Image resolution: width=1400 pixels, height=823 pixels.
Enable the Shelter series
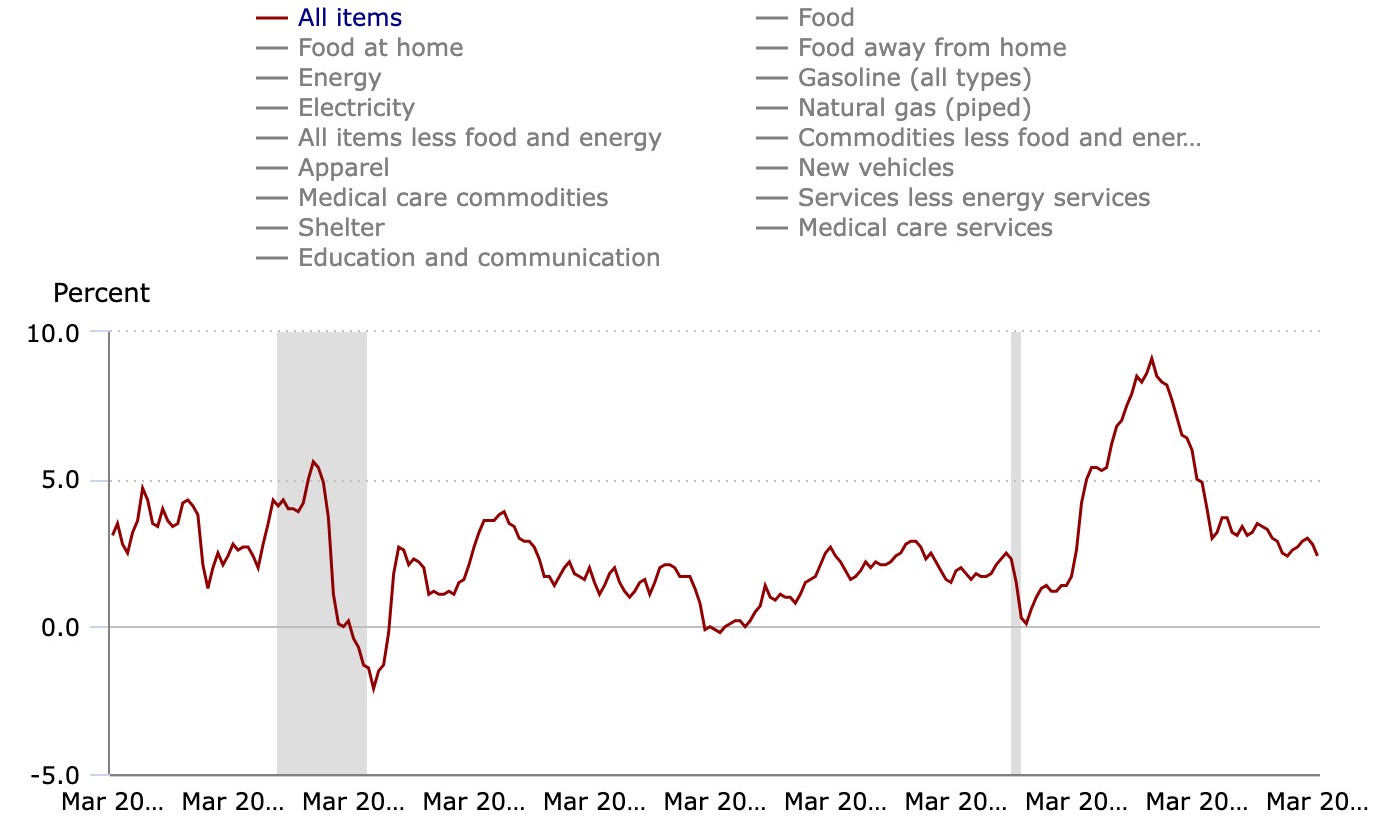[341, 228]
